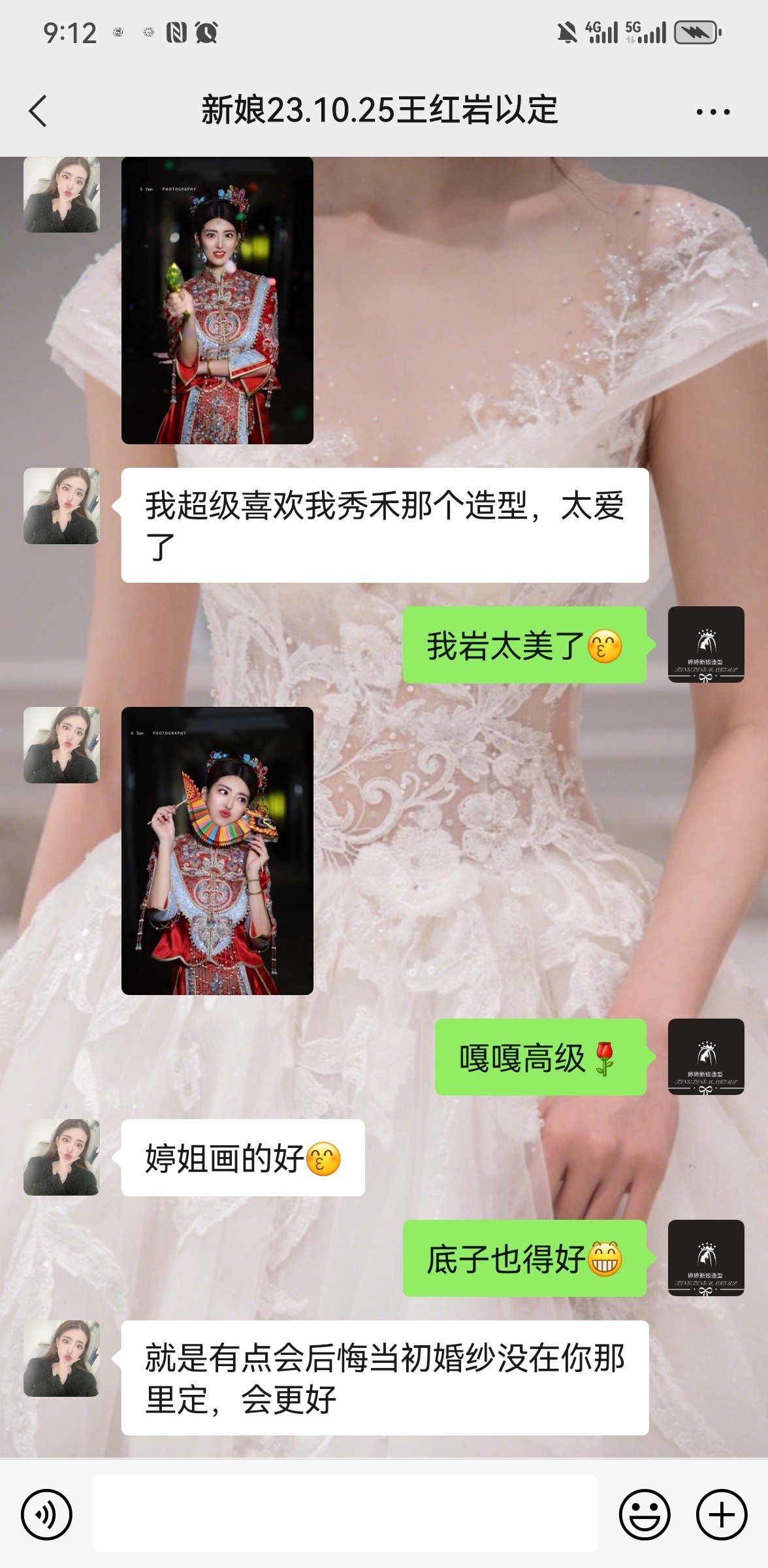The image size is (768, 1568).
Task: View the photo of bride holding green ornament
Action: pyautogui.click(x=217, y=301)
